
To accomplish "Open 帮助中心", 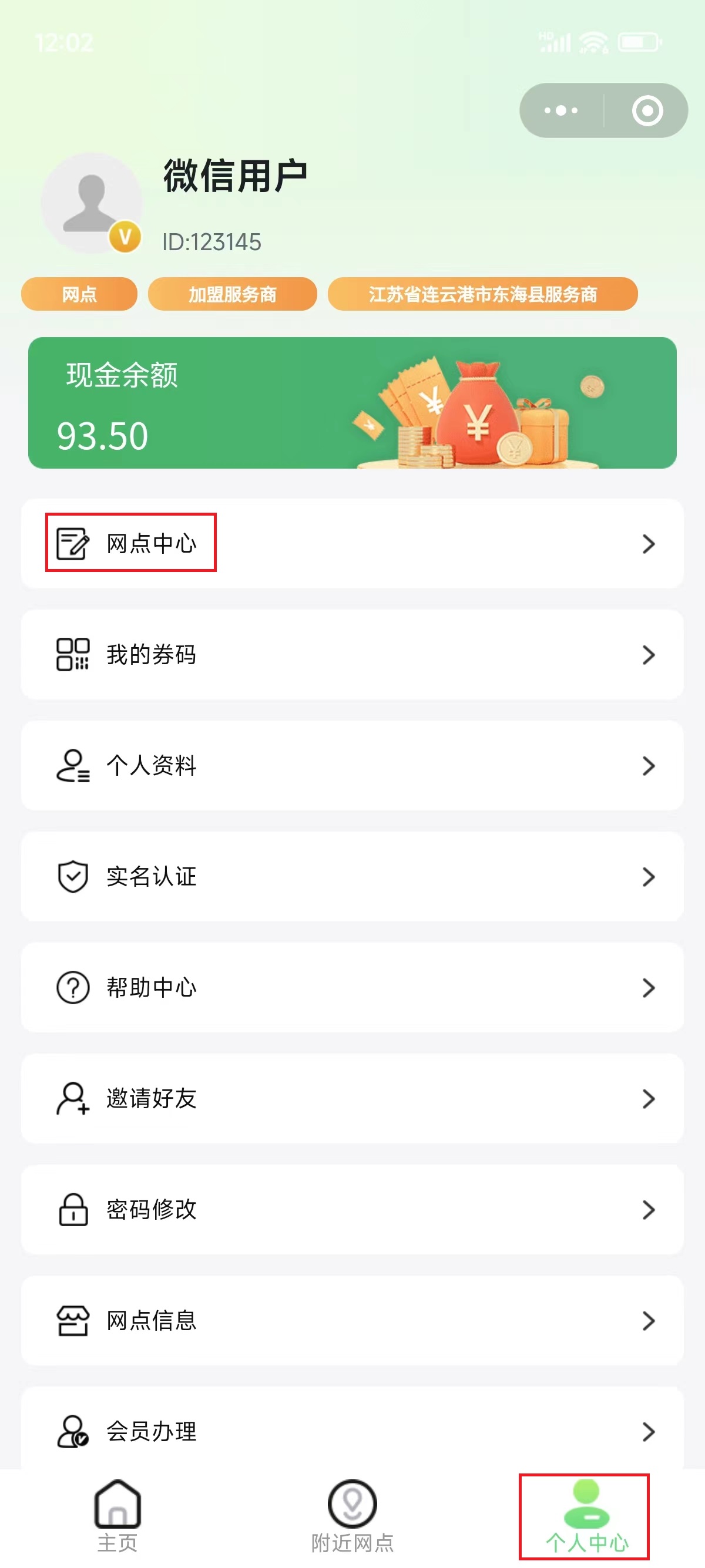I will [352, 987].
